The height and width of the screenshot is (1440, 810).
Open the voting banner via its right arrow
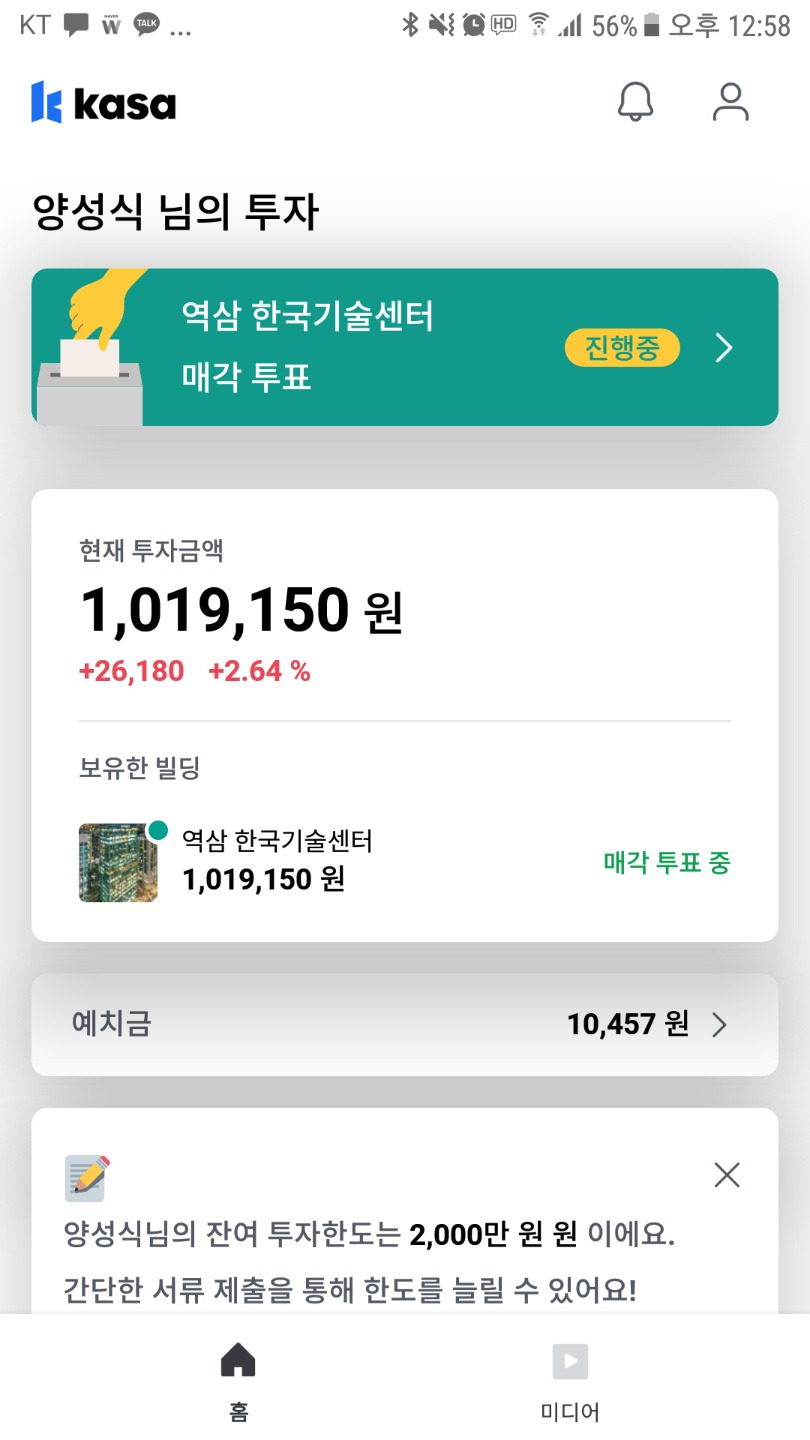click(x=723, y=347)
